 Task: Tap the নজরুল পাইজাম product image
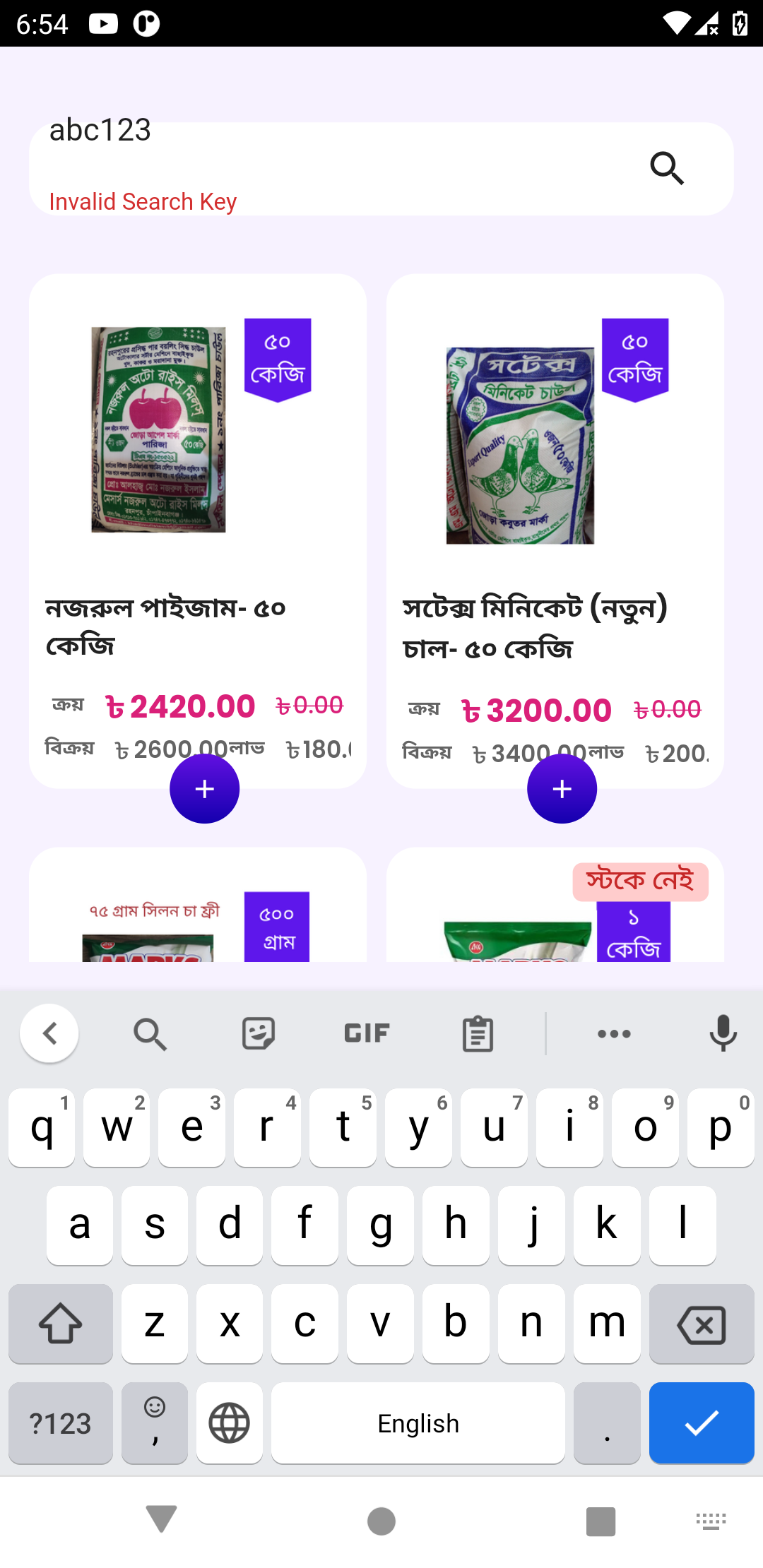tap(158, 431)
